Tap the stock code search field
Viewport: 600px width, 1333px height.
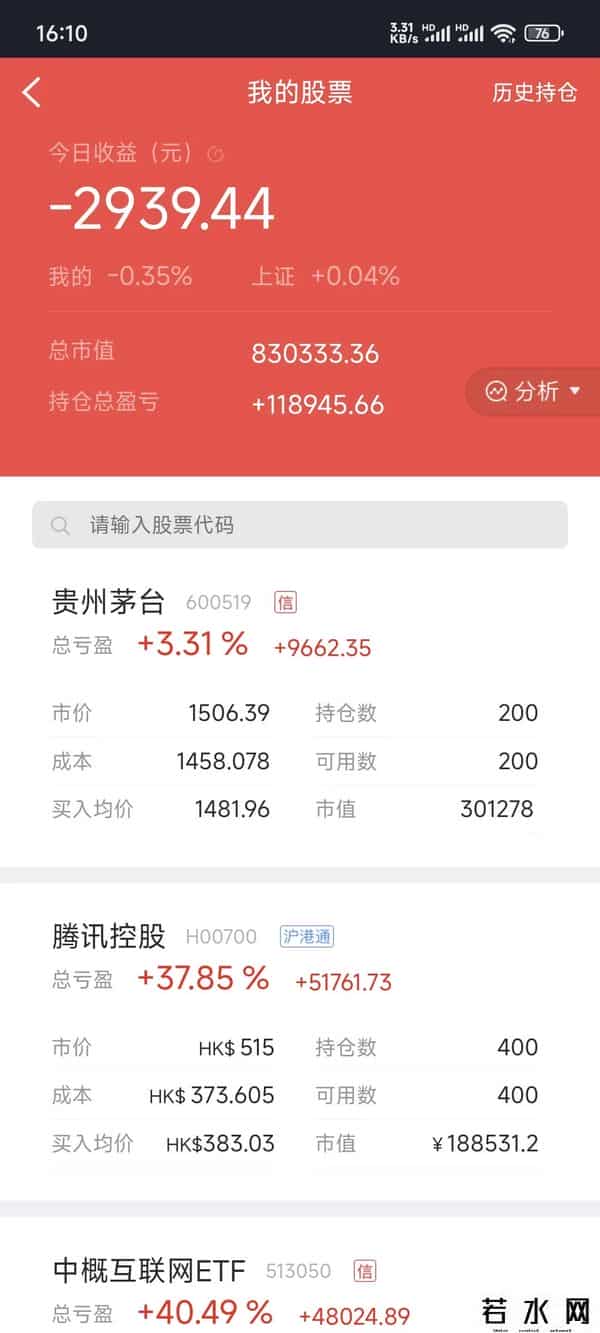(x=300, y=525)
